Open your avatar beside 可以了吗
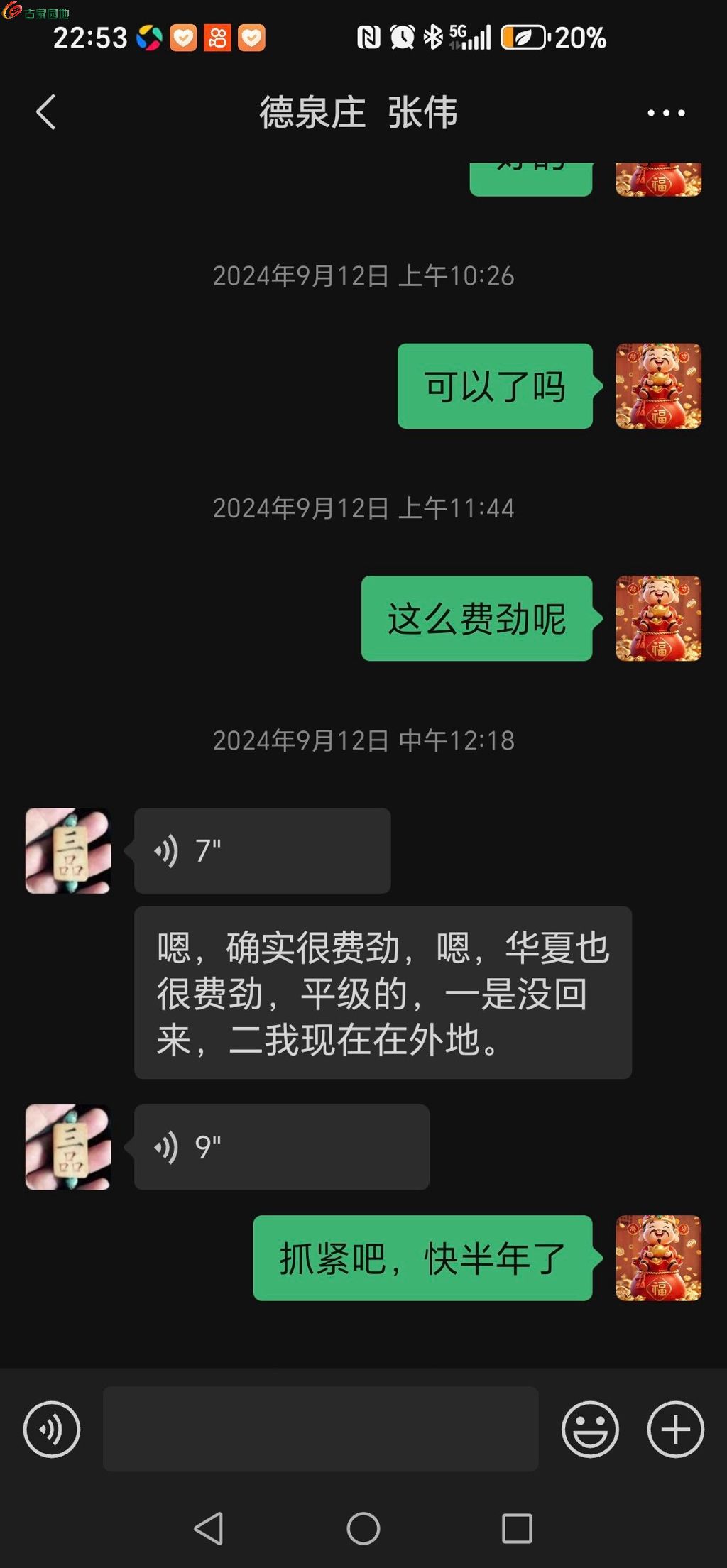The image size is (727, 1568). click(658, 386)
